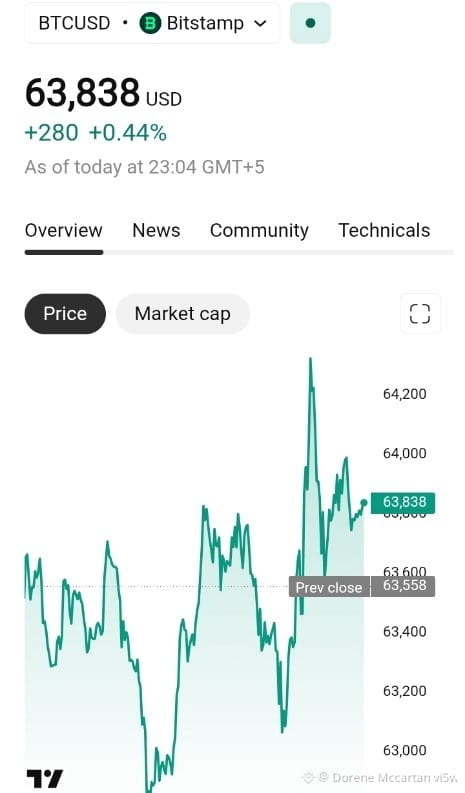Image resolution: width=465 pixels, height=793 pixels.
Task: Select the Price chart chip
Action: pyautogui.click(x=65, y=314)
